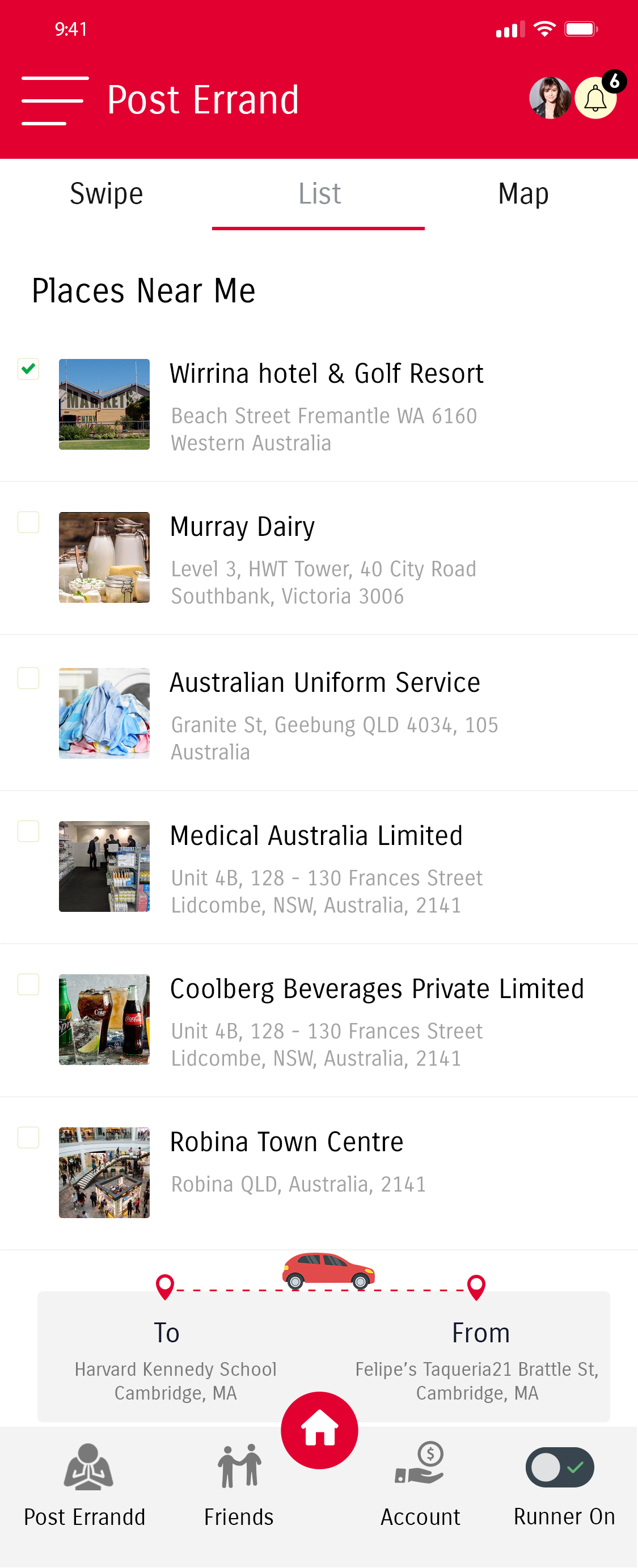Open the hamburger drawer menu
Image resolution: width=638 pixels, height=1568 pixels.
coord(53,100)
